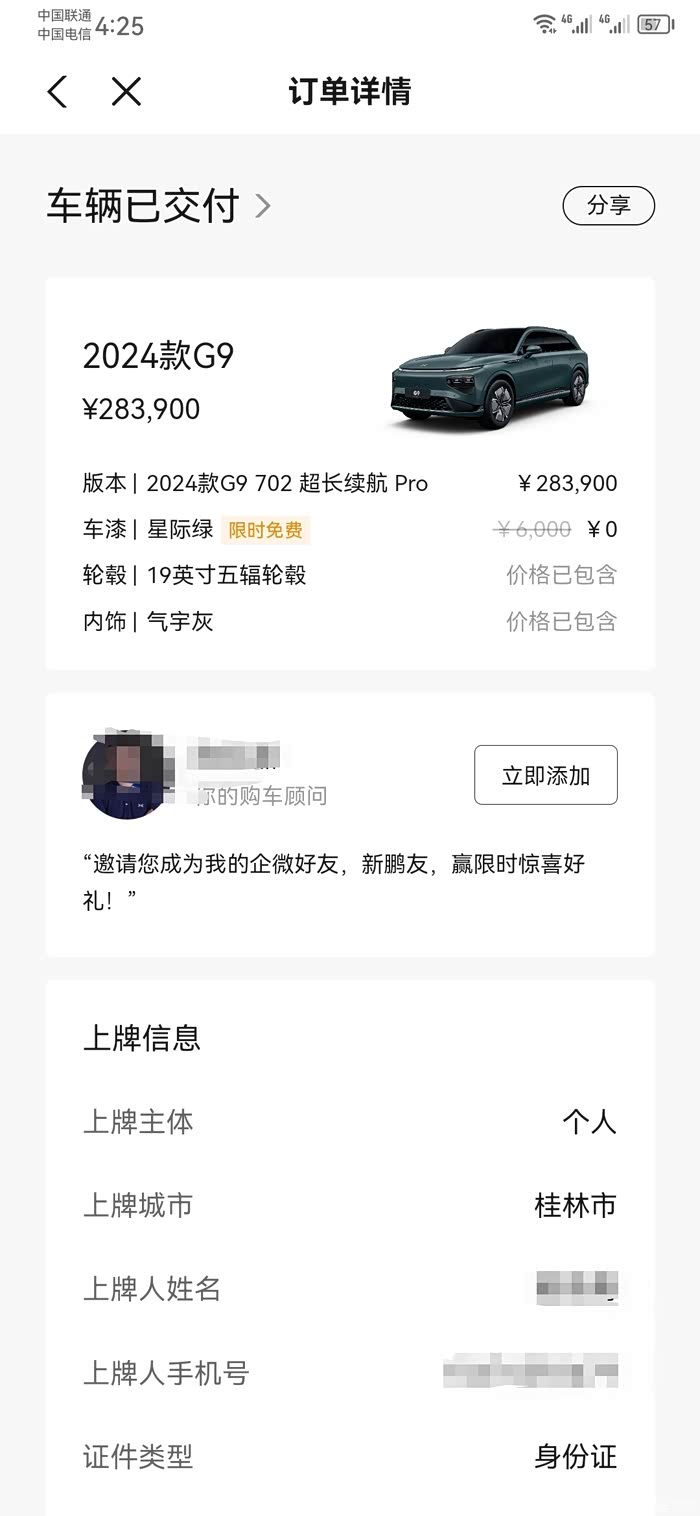Close the order details page

[x=126, y=92]
